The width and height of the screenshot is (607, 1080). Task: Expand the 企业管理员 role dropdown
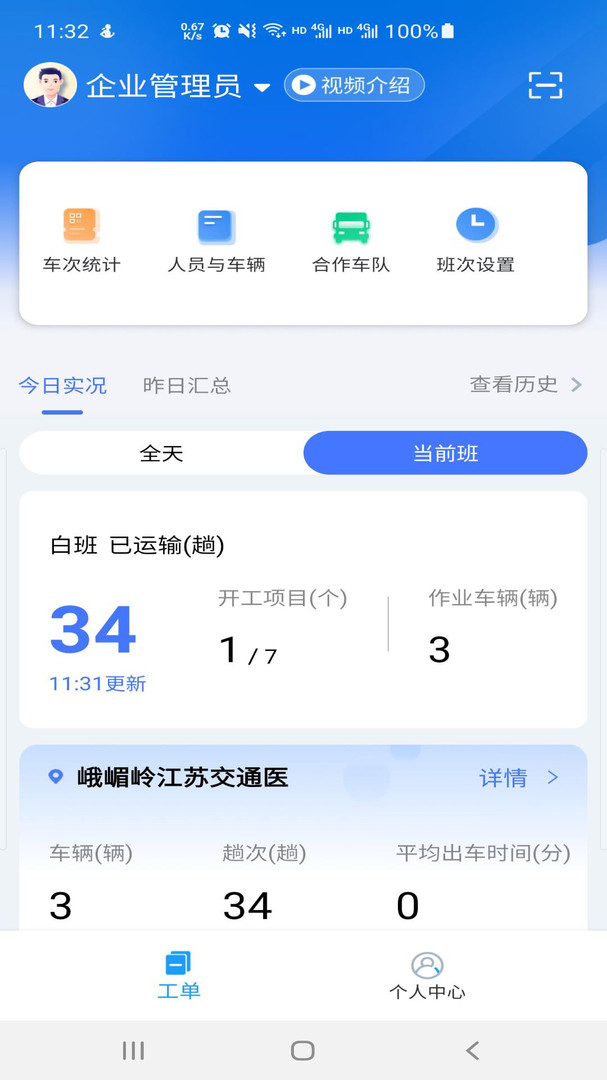click(262, 88)
